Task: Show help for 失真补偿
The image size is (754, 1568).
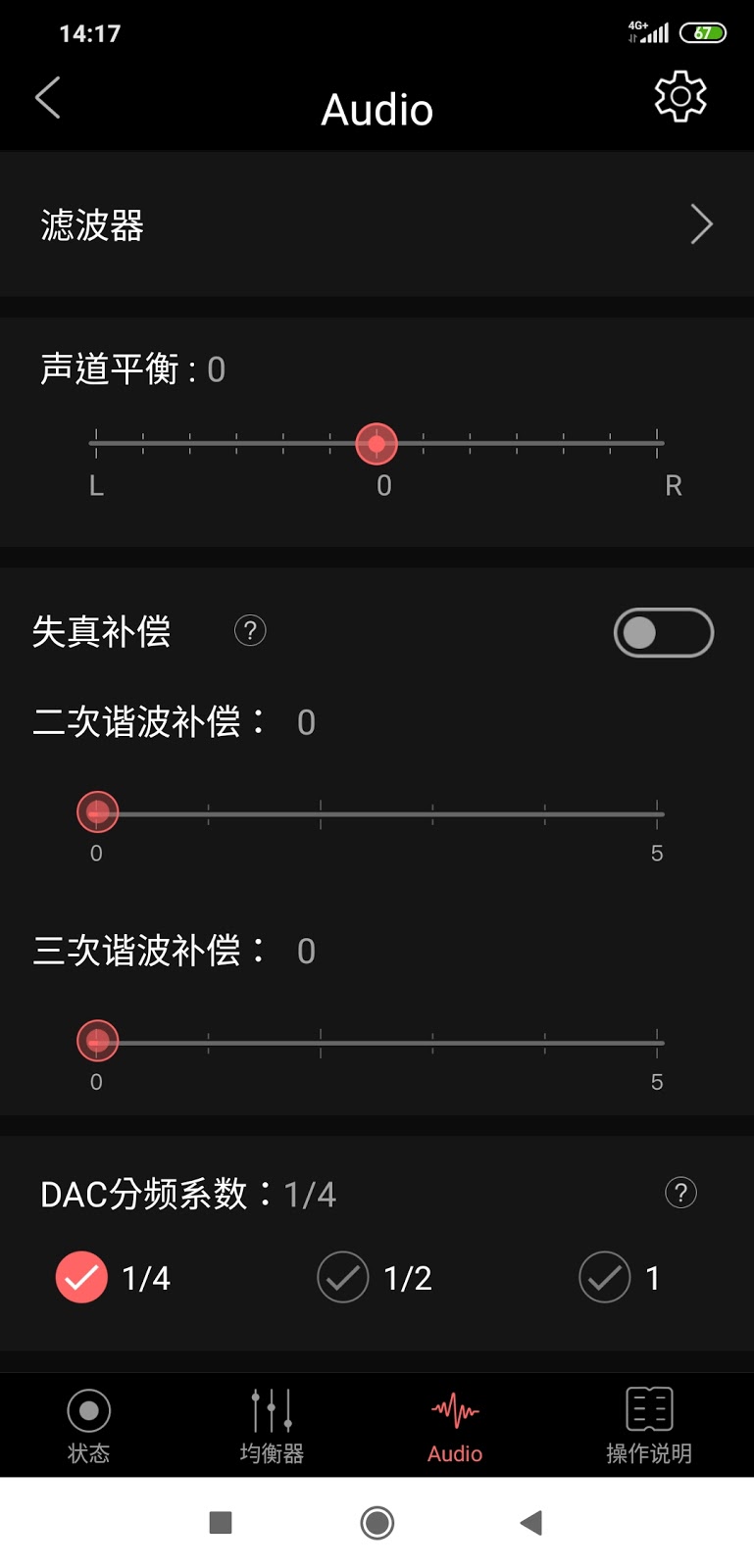Action: [250, 630]
